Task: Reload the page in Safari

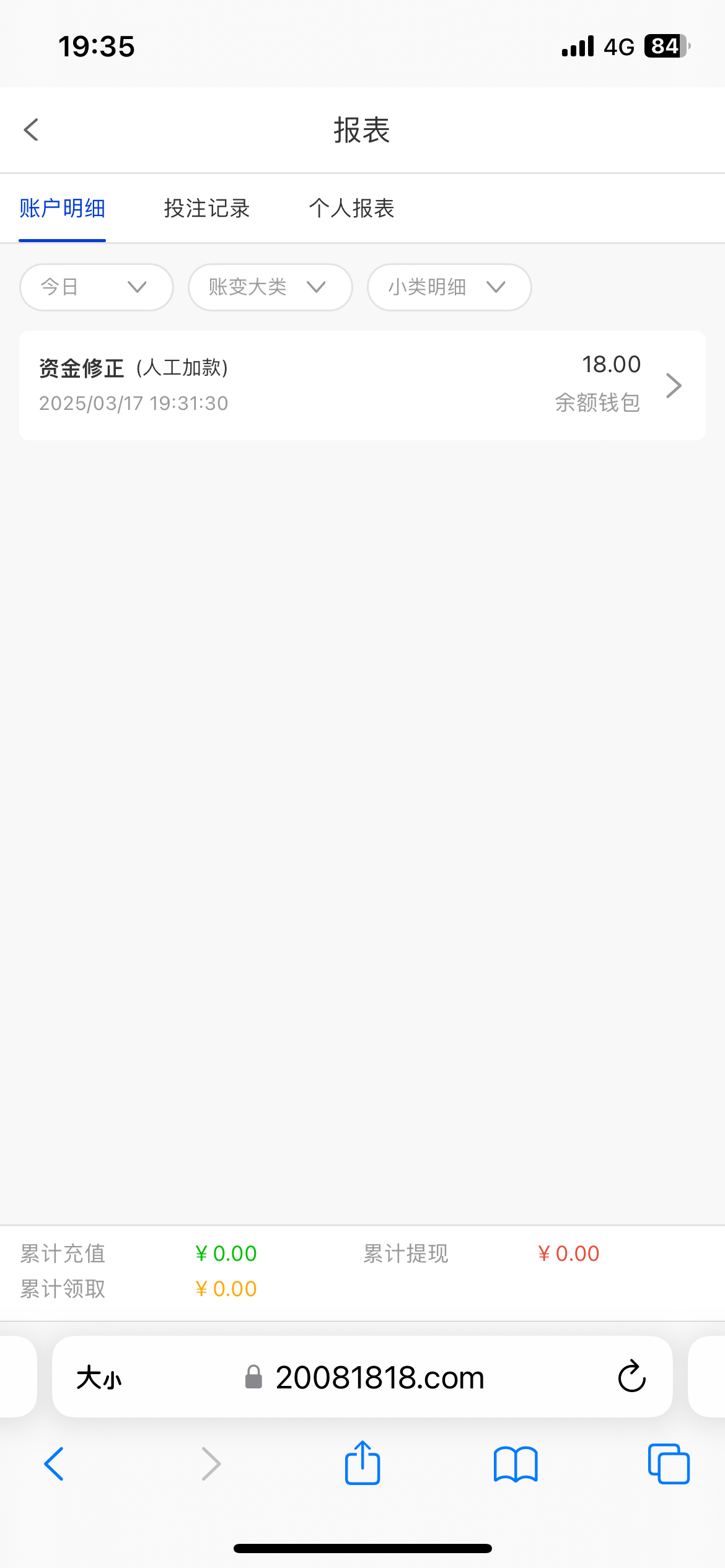Action: click(x=632, y=1377)
